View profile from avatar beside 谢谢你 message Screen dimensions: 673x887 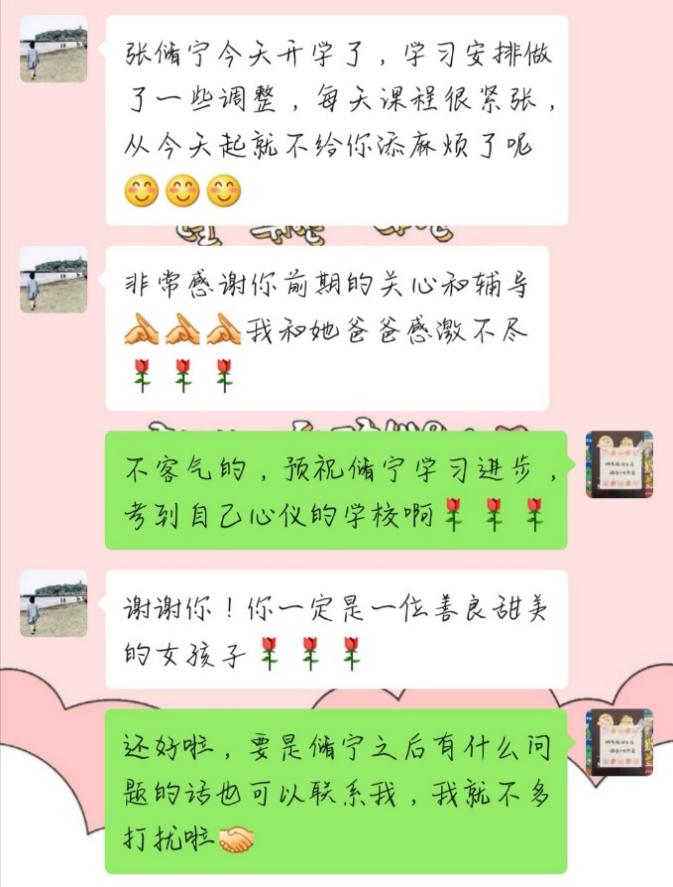[53, 603]
